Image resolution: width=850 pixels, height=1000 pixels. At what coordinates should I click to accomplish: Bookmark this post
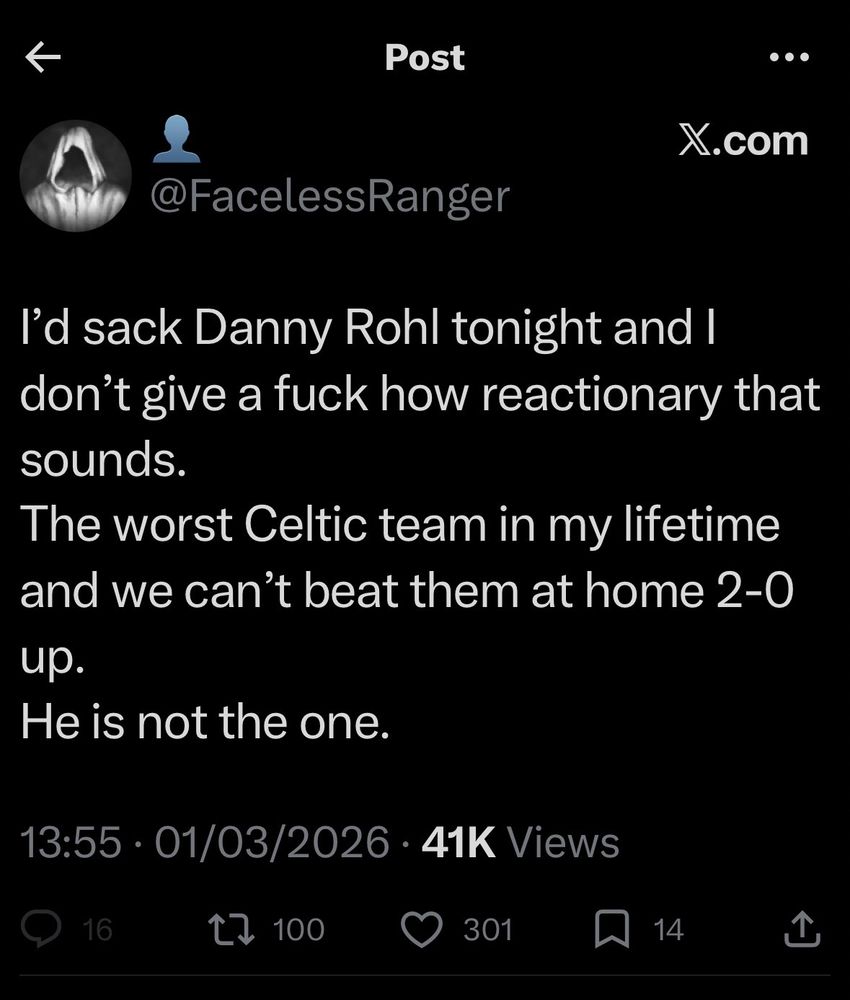(x=610, y=930)
